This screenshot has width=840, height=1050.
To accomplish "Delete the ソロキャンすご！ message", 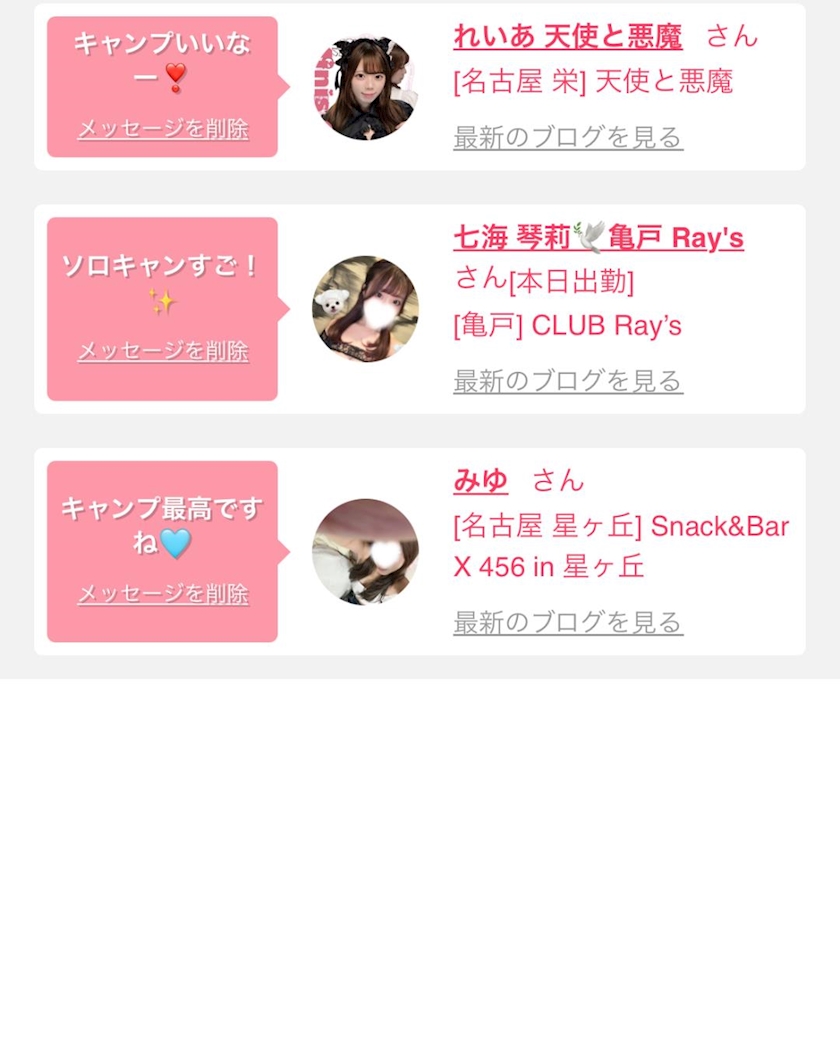I will coord(163,350).
